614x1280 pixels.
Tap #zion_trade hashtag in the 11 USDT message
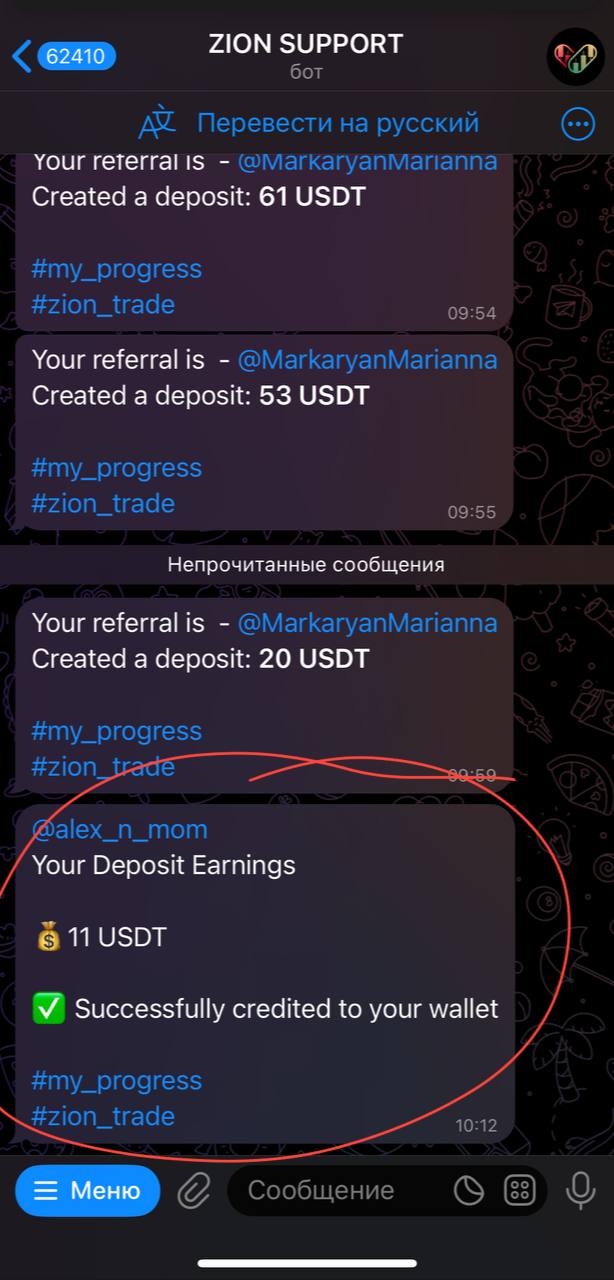(x=103, y=1116)
